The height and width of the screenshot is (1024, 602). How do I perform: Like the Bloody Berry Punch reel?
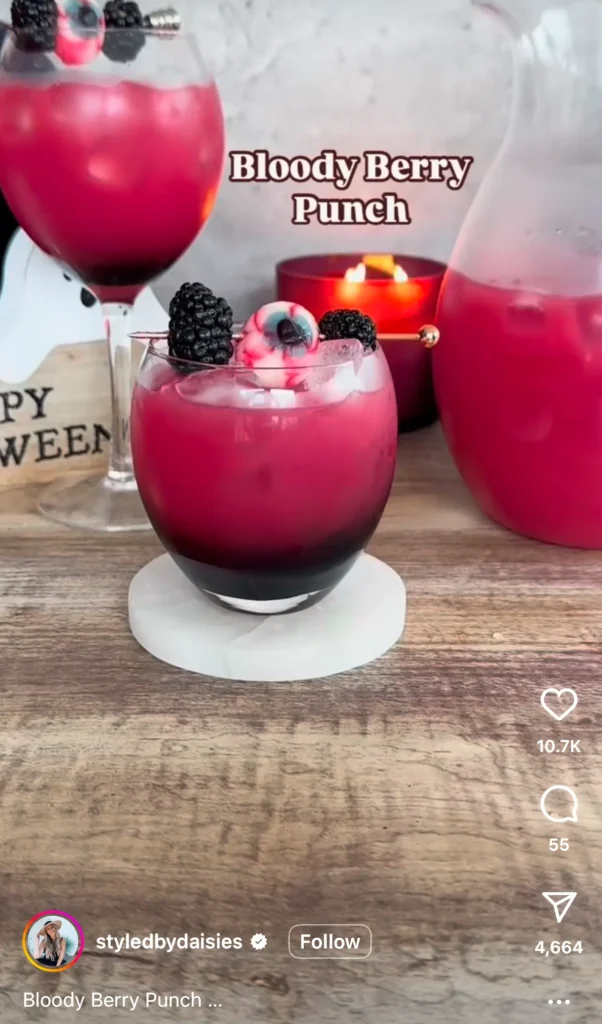coord(559,704)
